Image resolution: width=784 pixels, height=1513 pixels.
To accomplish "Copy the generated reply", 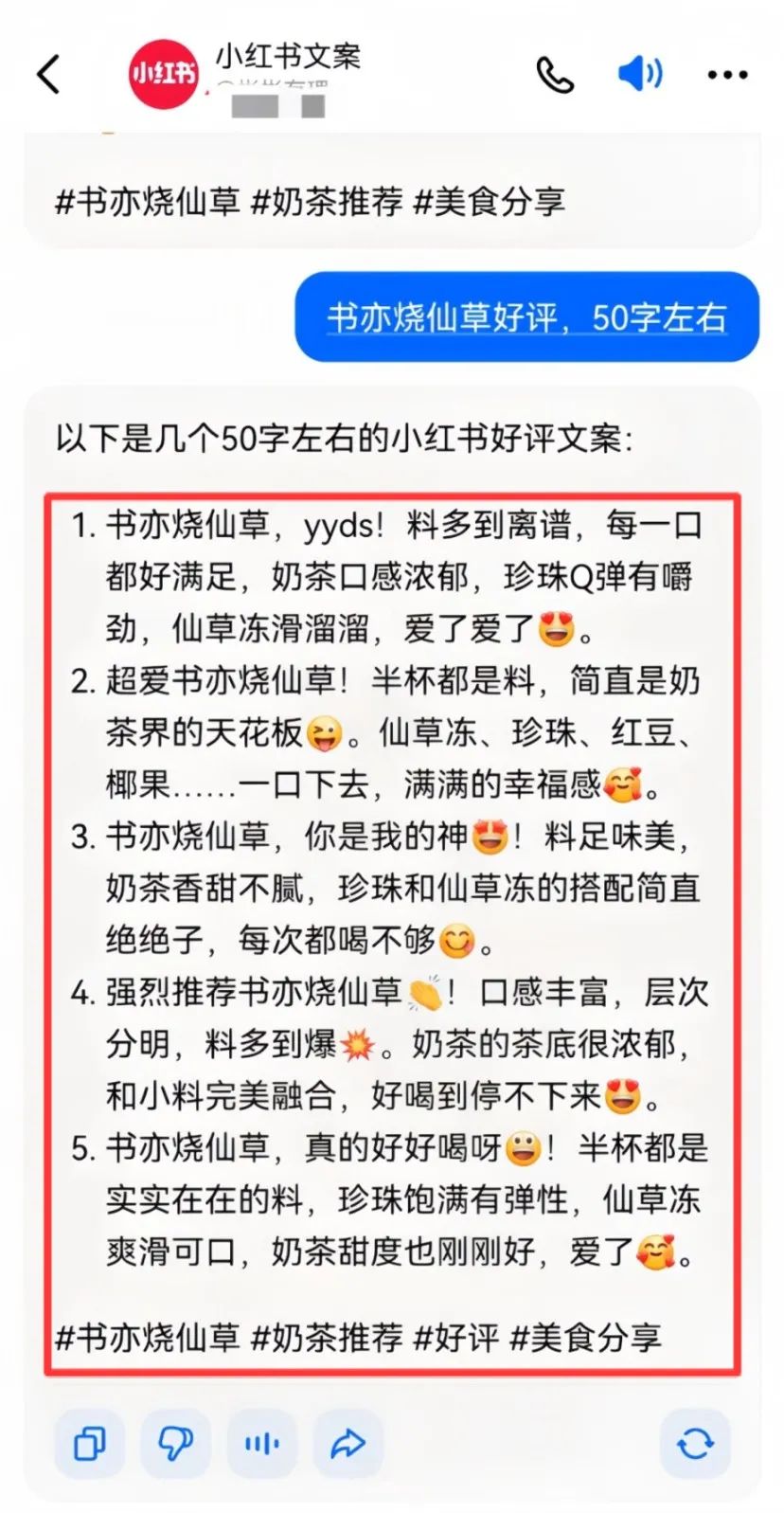I will tap(90, 1443).
